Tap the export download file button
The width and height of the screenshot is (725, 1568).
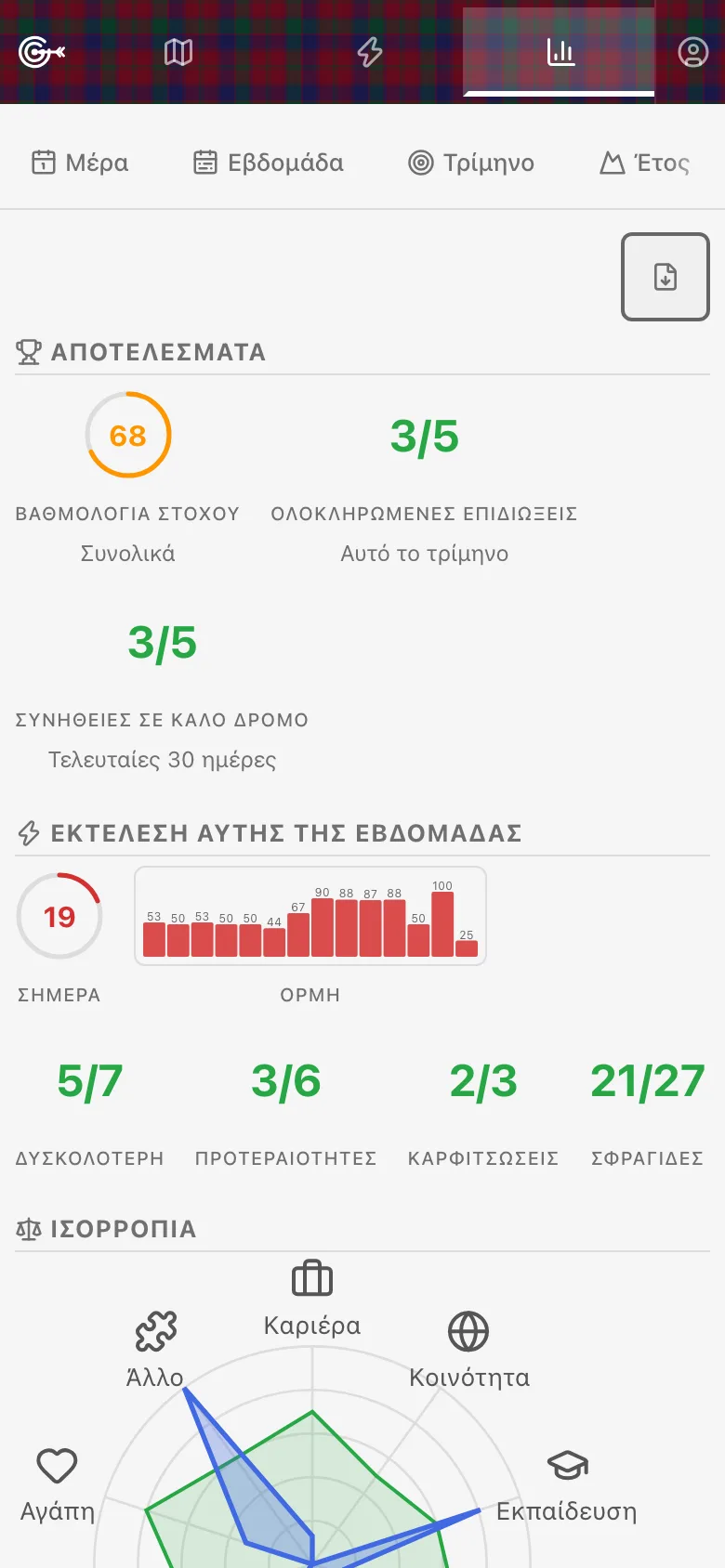(666, 277)
